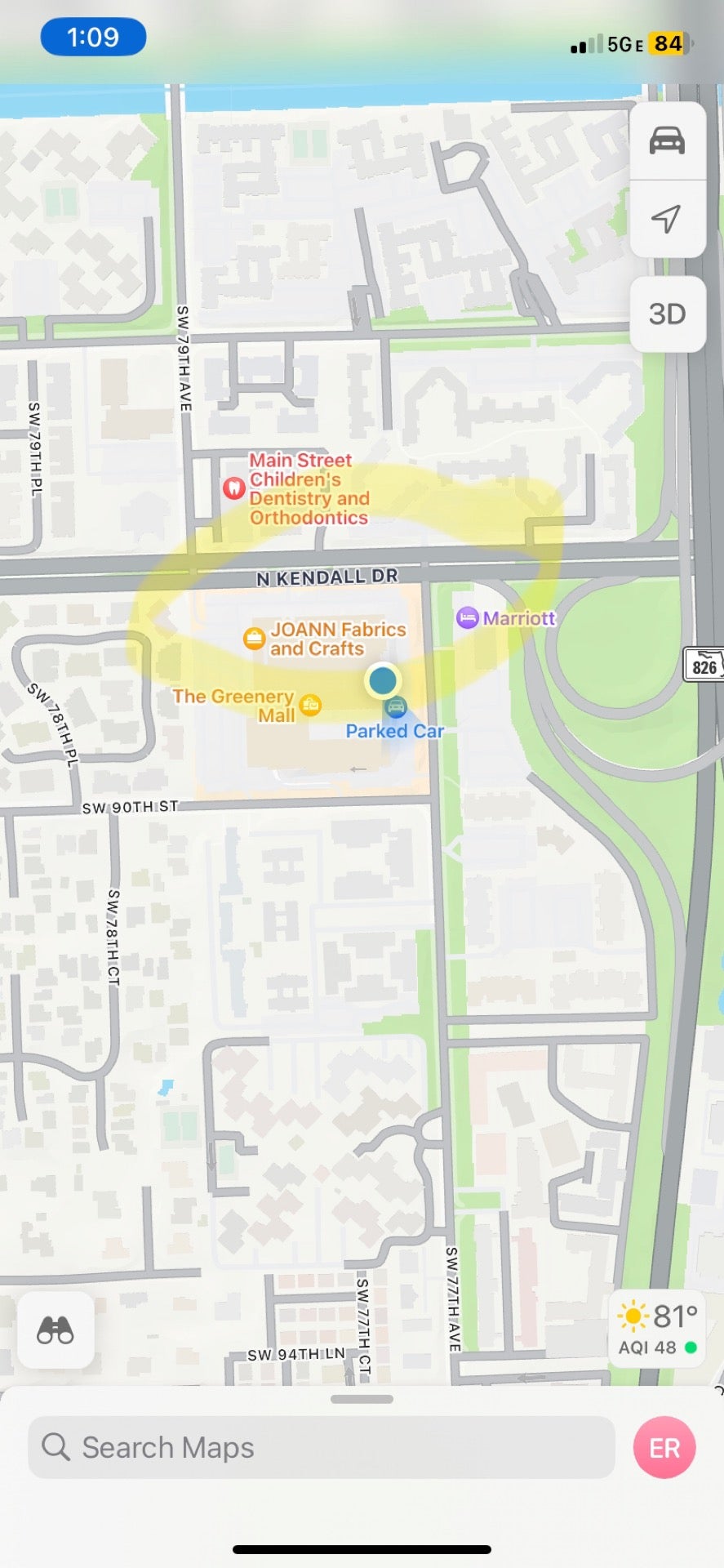Open Look Around binoculars
Viewport: 724px width, 1568px height.
click(x=56, y=1330)
